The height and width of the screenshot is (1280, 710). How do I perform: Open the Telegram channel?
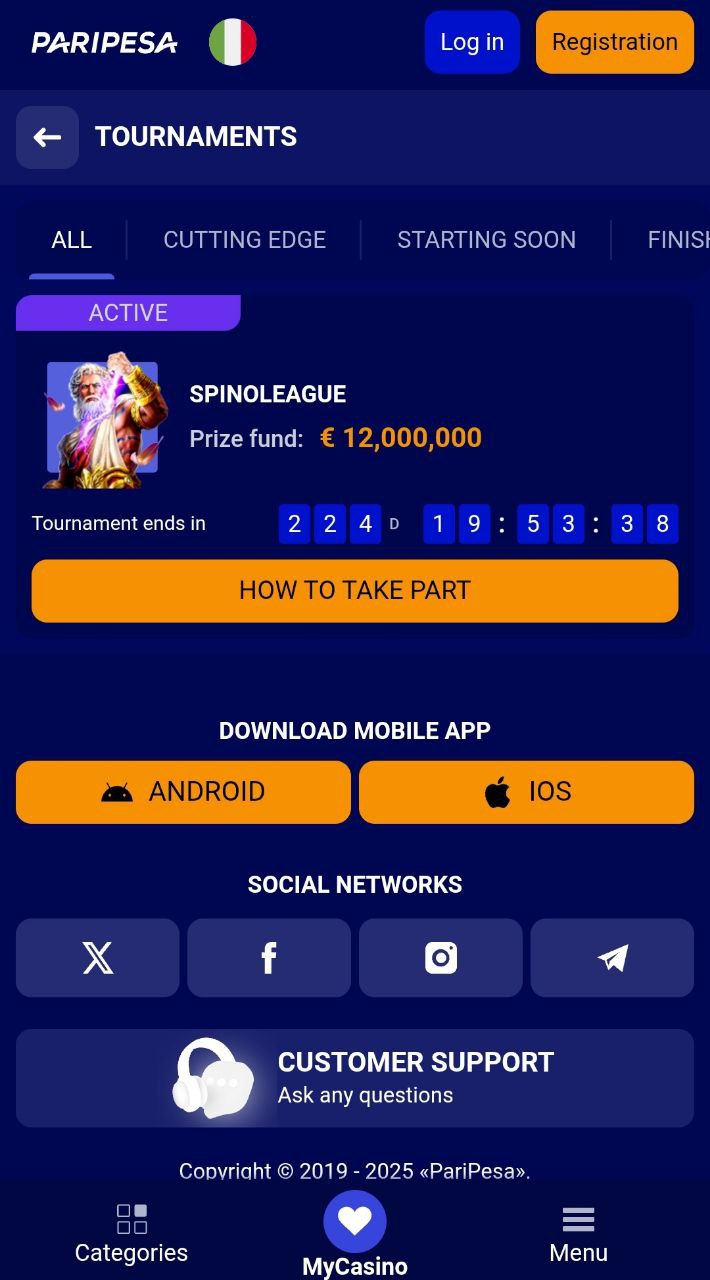click(x=612, y=958)
